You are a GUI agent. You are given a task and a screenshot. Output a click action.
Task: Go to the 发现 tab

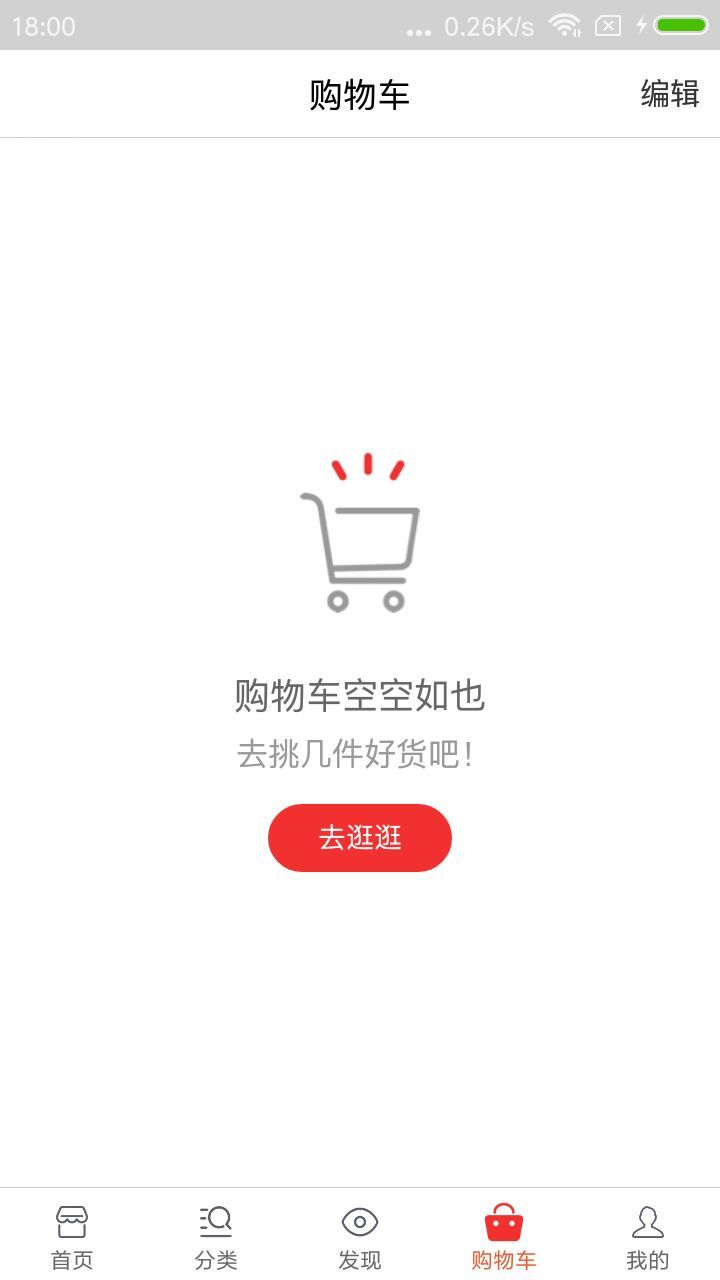click(360, 1236)
